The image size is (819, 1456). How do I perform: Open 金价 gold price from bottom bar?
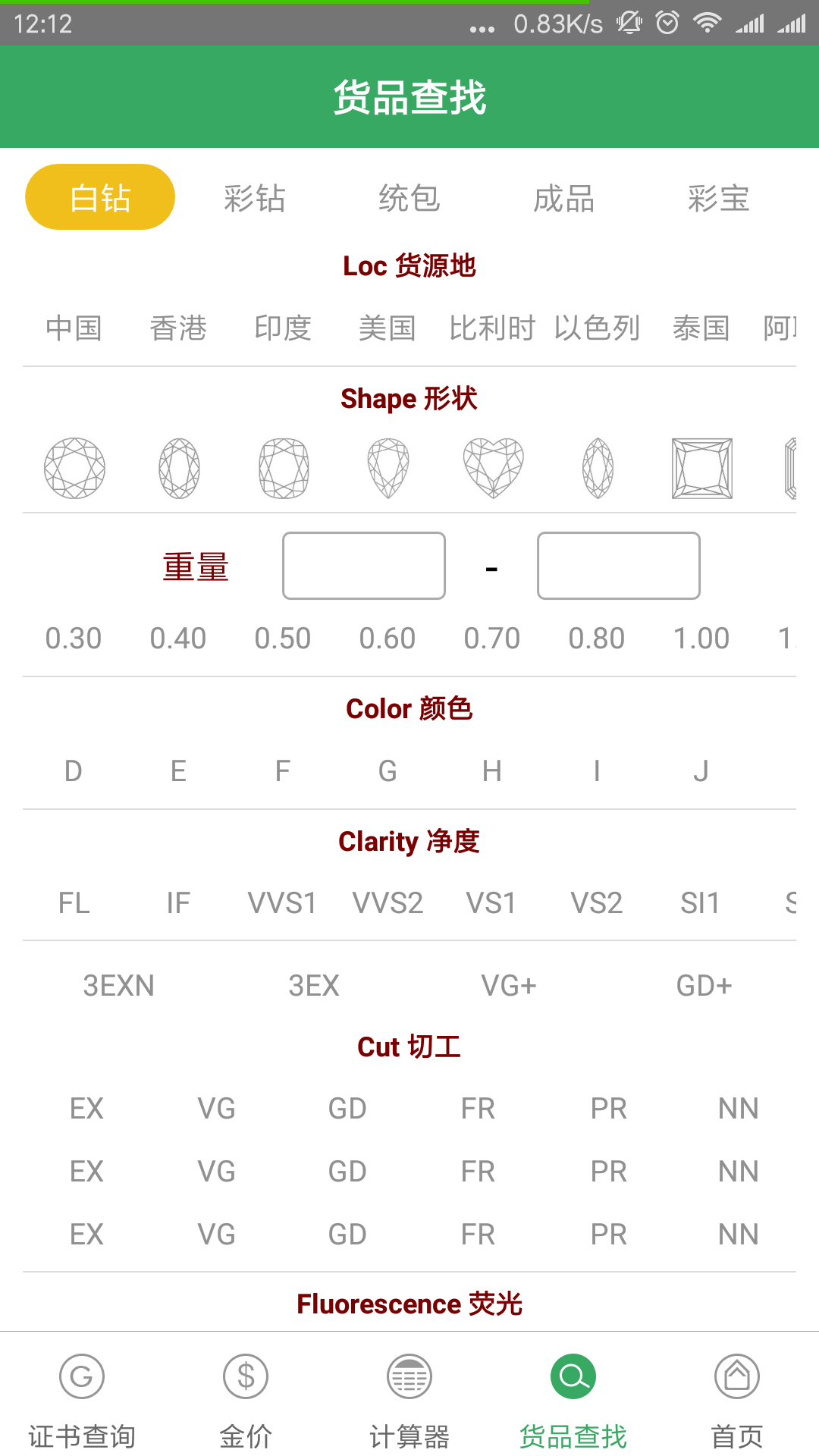244,1399
